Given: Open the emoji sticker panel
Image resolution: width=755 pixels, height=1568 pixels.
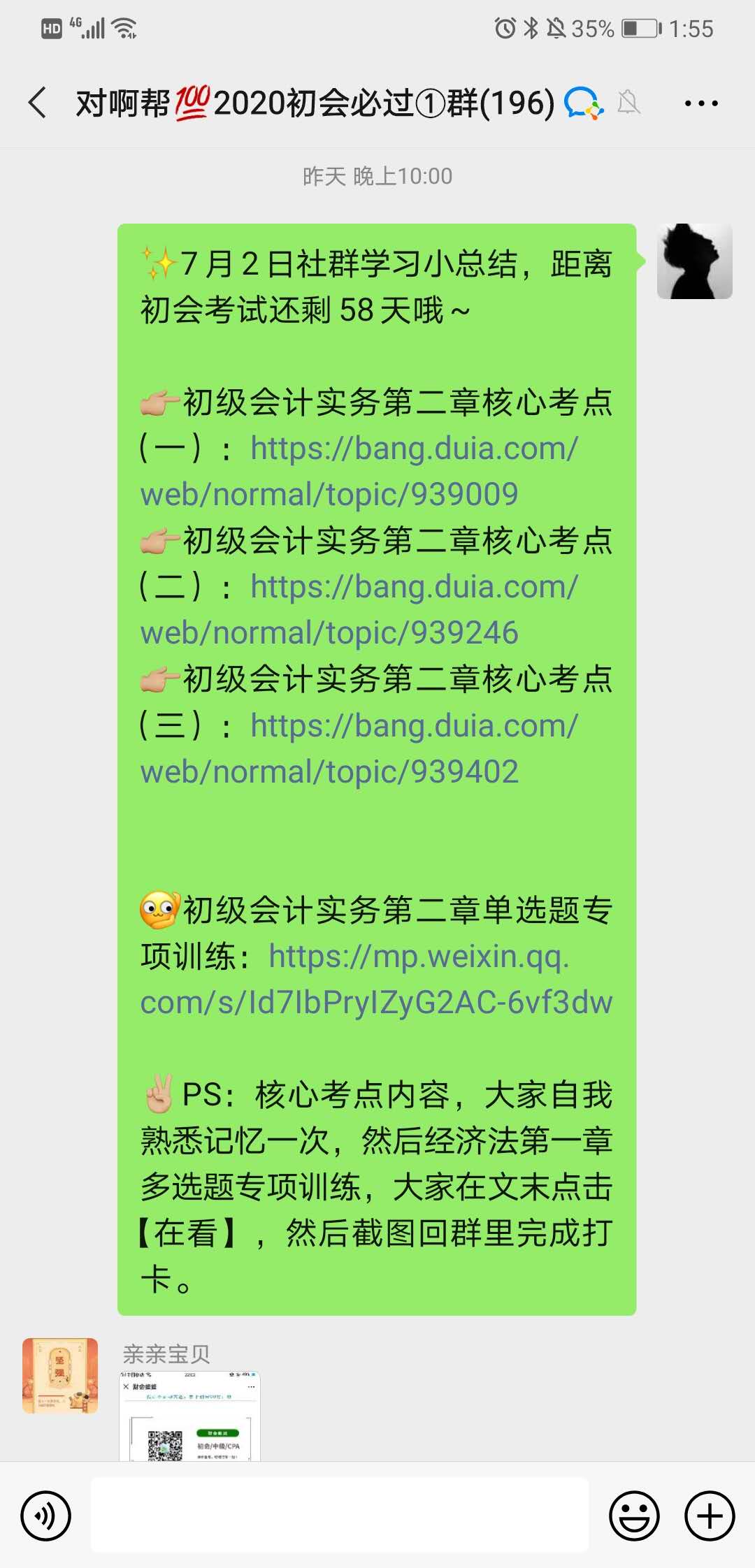Looking at the screenshot, I should pyautogui.click(x=634, y=1516).
